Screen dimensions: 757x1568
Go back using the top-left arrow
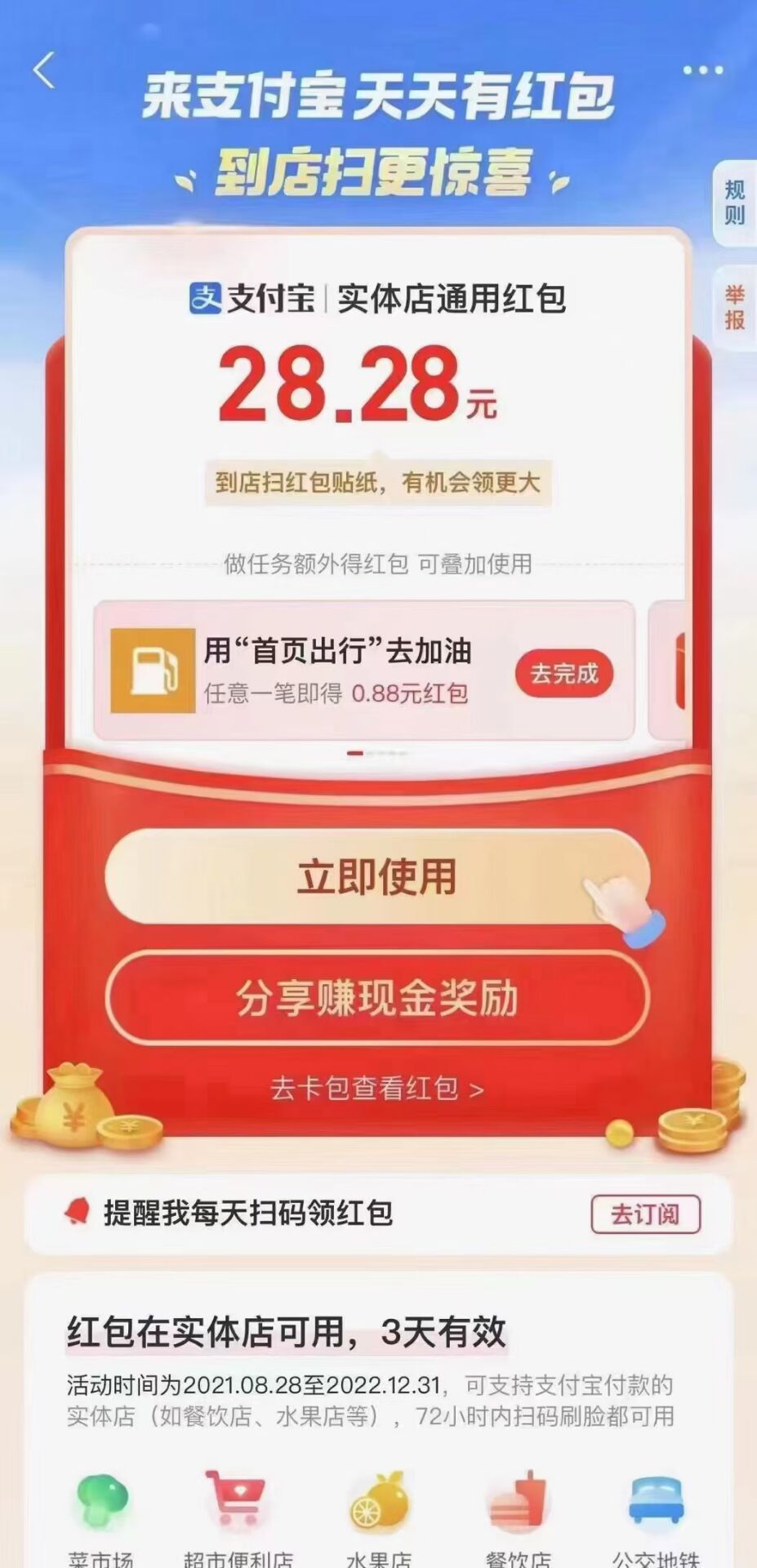[x=44, y=70]
